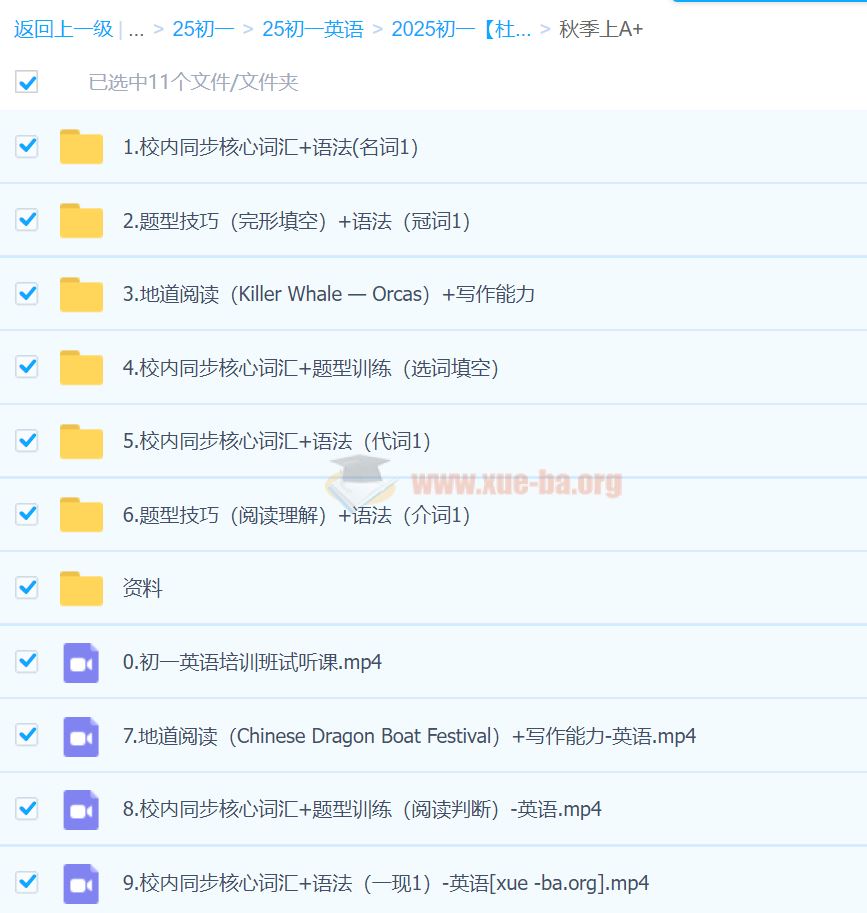Uncheck the select-all checkbox

point(27,82)
